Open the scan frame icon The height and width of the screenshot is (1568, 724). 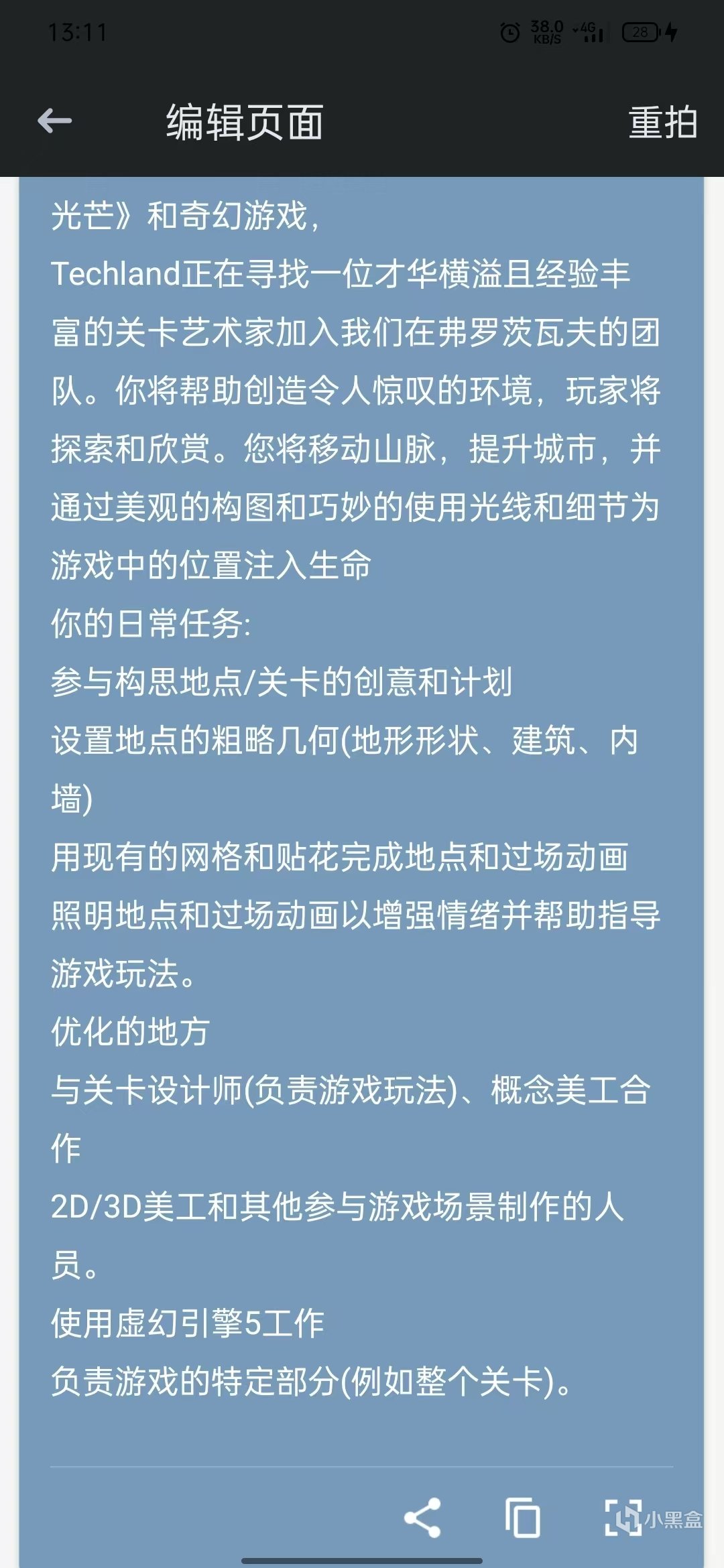coord(622,1517)
